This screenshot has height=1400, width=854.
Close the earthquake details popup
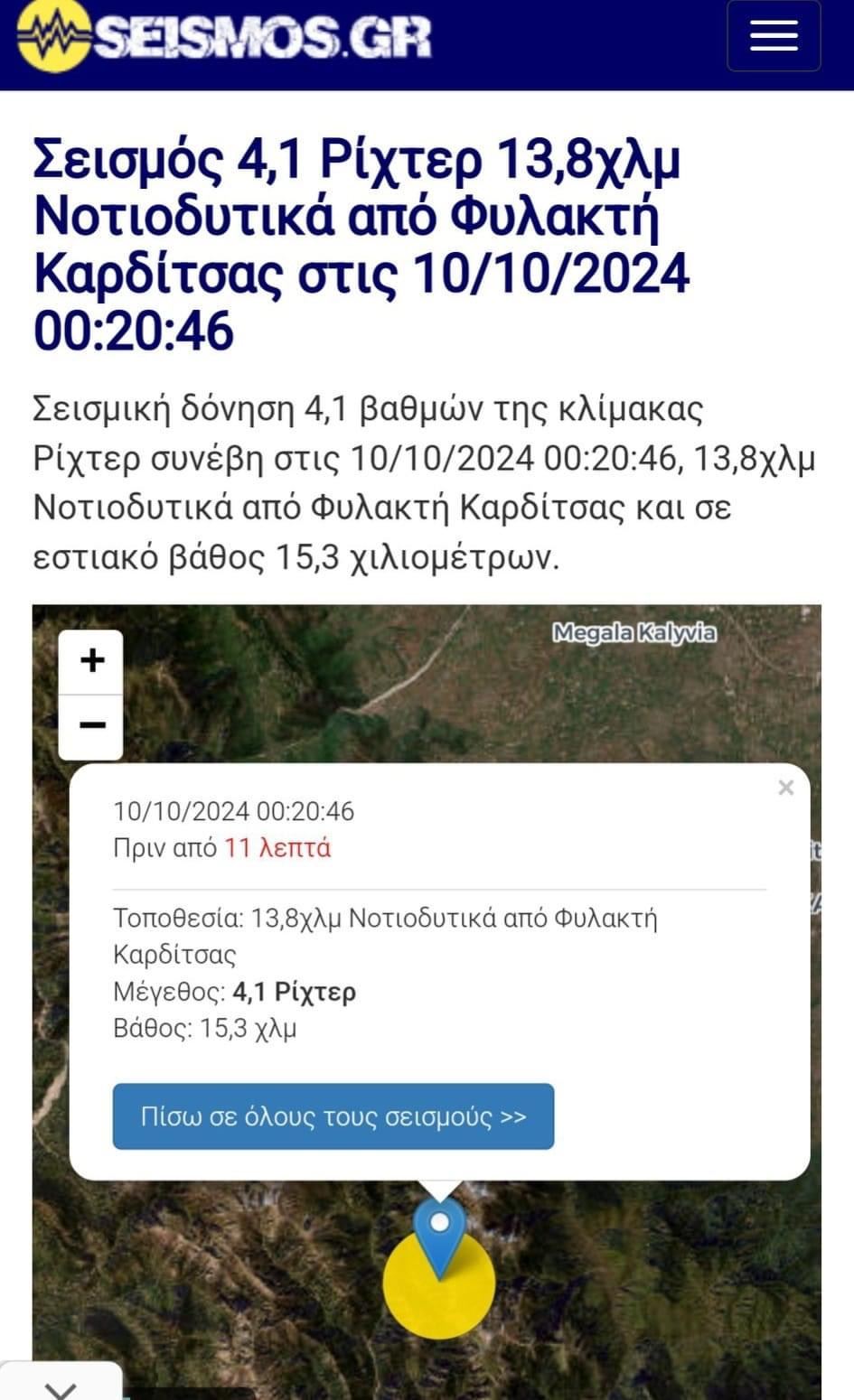click(785, 788)
